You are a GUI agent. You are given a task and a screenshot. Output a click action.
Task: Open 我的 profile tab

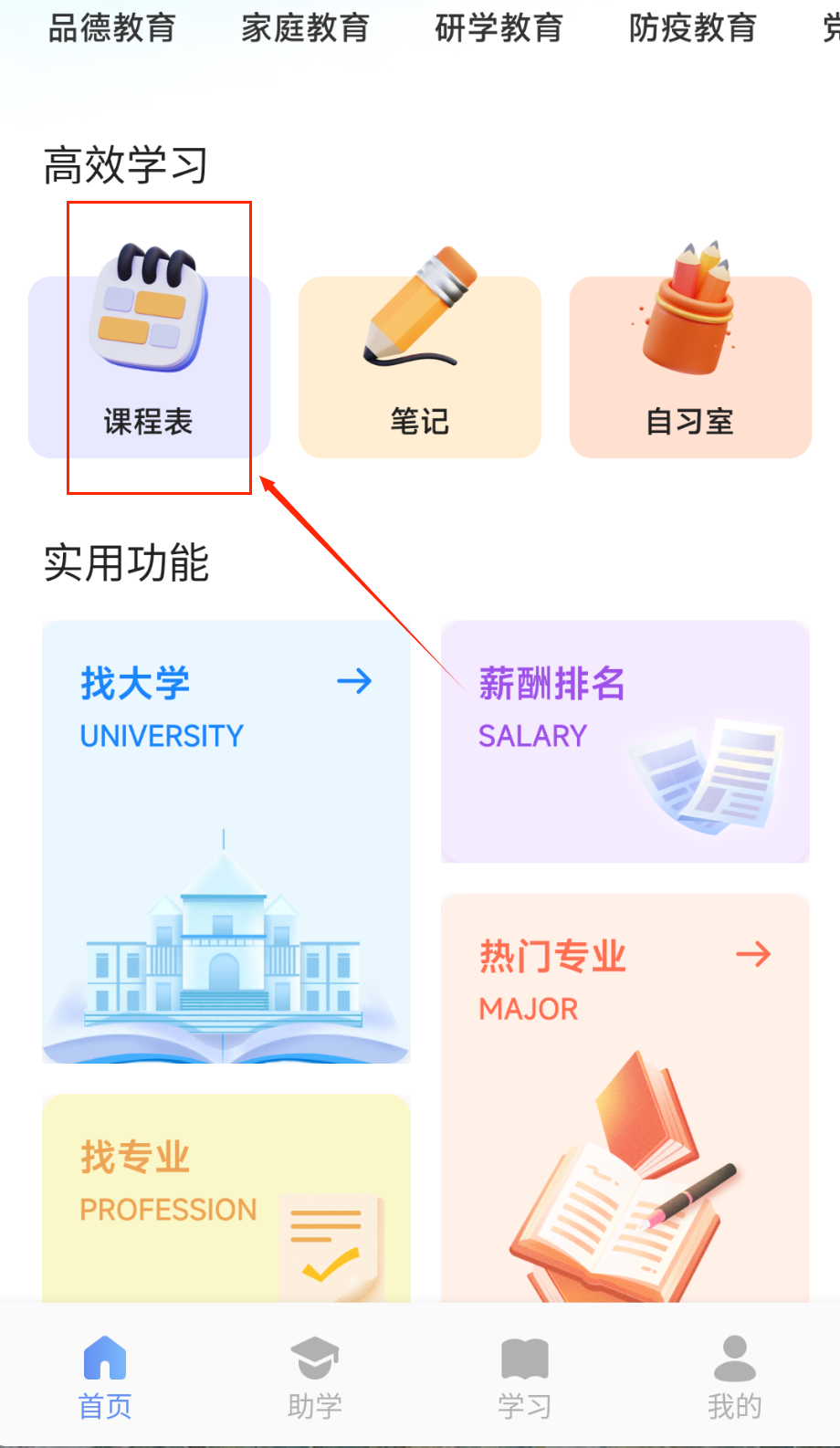[734, 1376]
